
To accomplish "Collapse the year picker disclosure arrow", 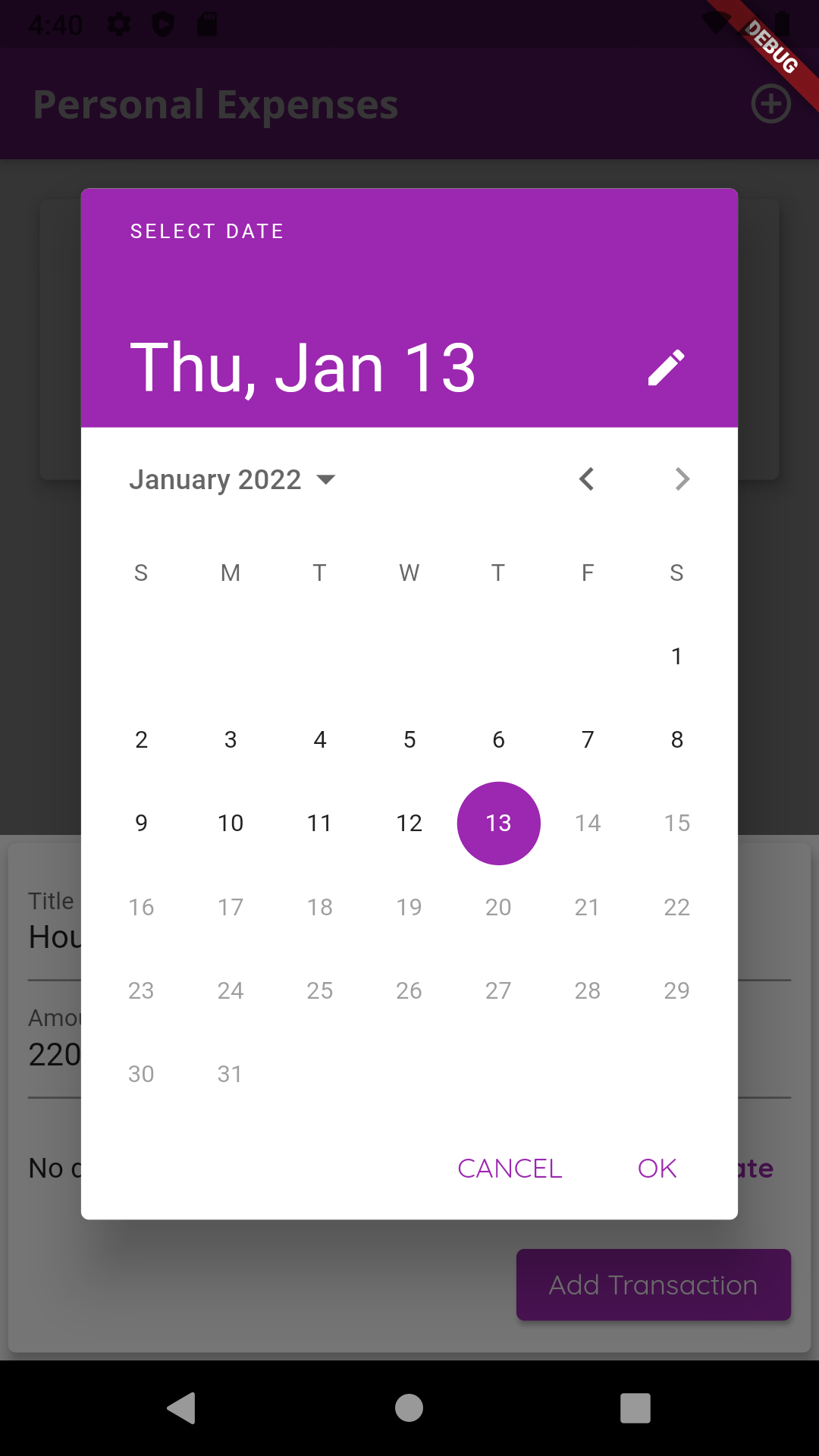I will point(326,479).
